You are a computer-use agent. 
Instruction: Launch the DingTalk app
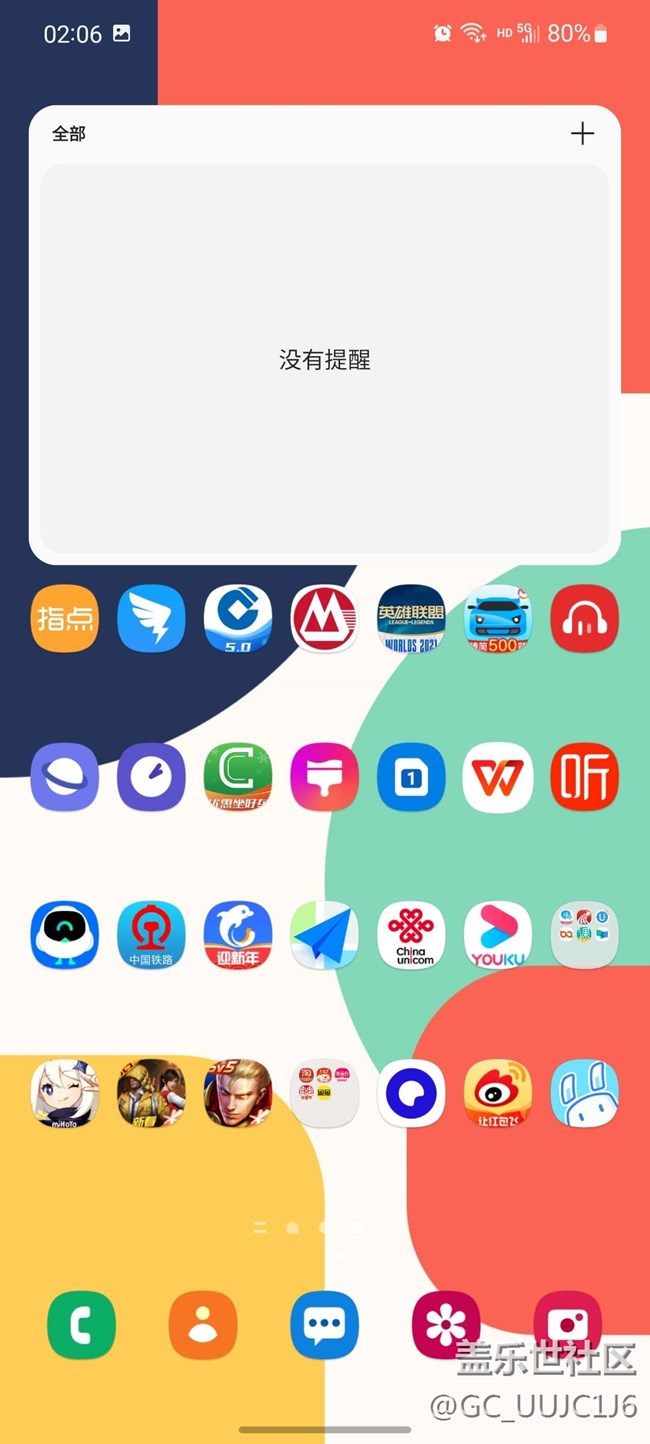coord(151,619)
